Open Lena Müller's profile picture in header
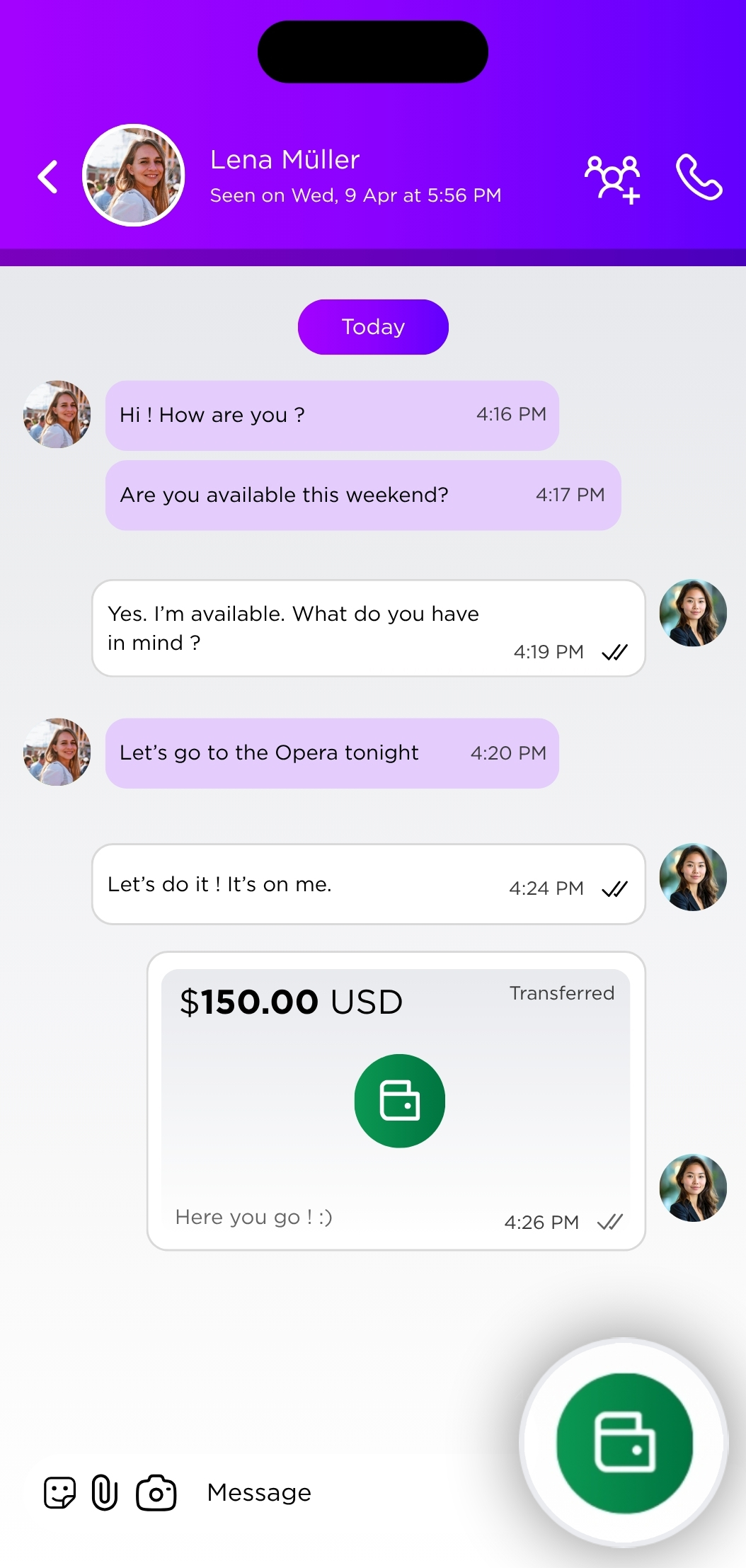 tap(134, 176)
